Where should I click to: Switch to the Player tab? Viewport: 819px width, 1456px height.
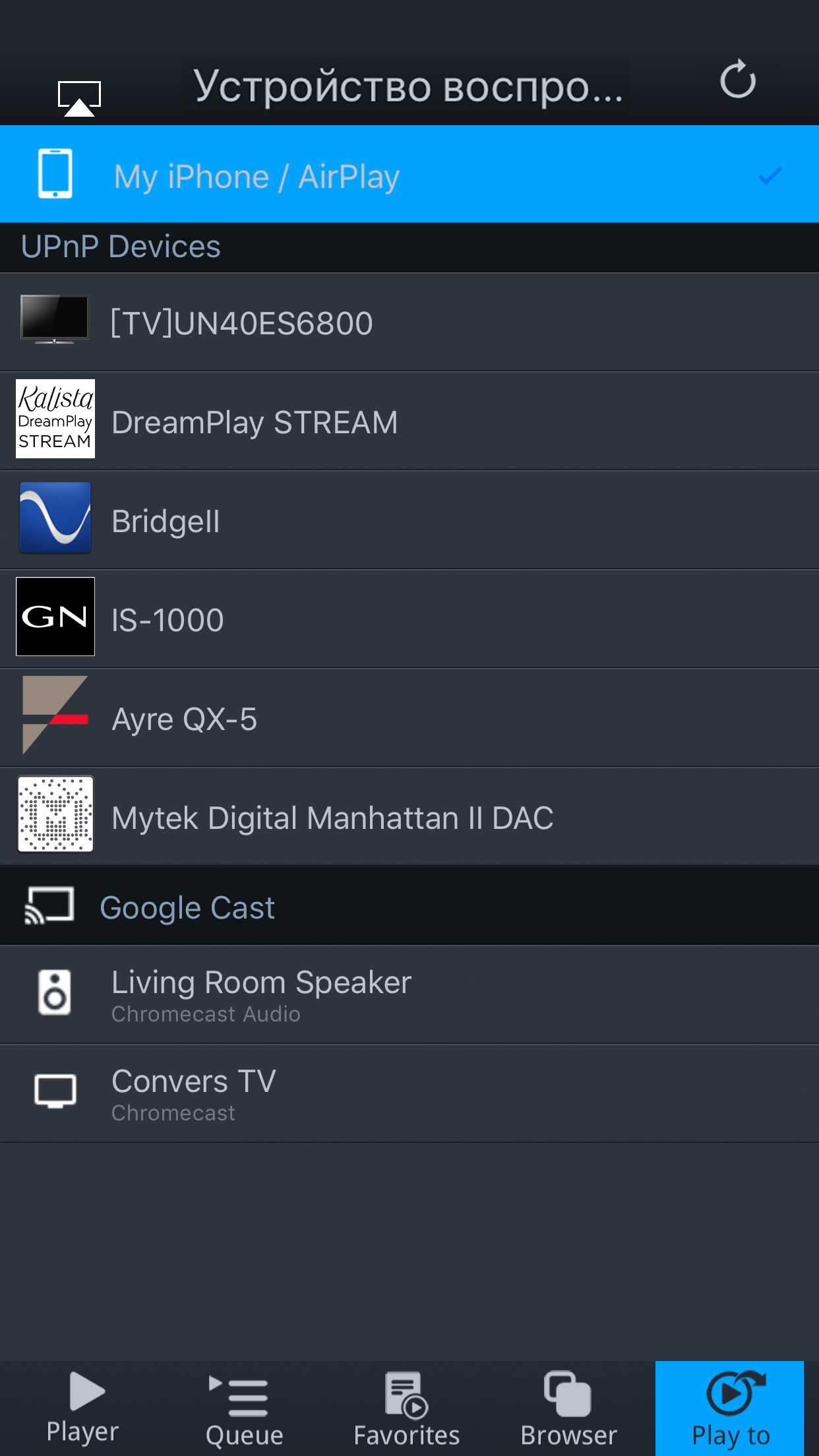click(x=84, y=1407)
